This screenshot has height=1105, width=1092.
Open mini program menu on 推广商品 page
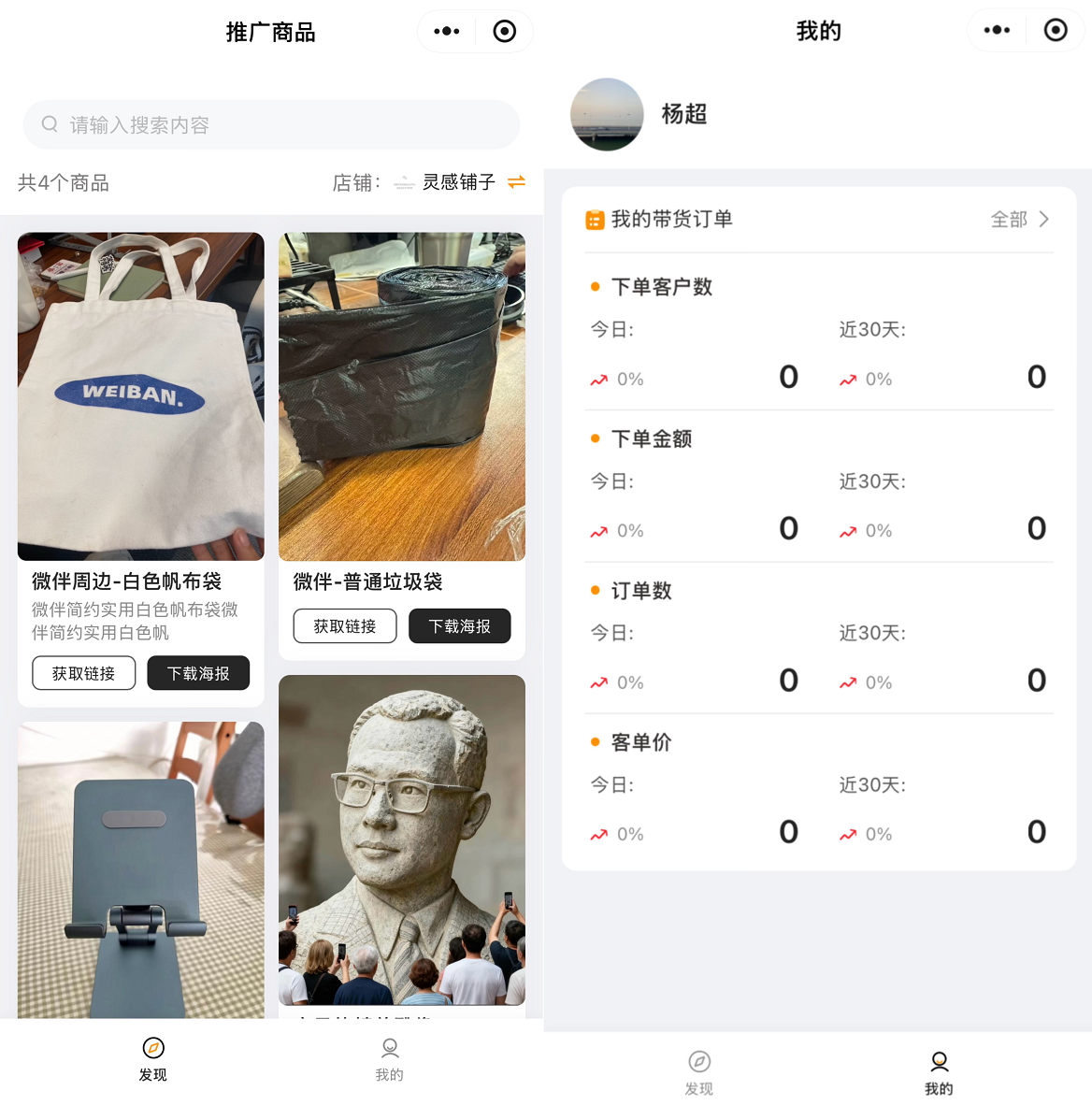tap(447, 32)
